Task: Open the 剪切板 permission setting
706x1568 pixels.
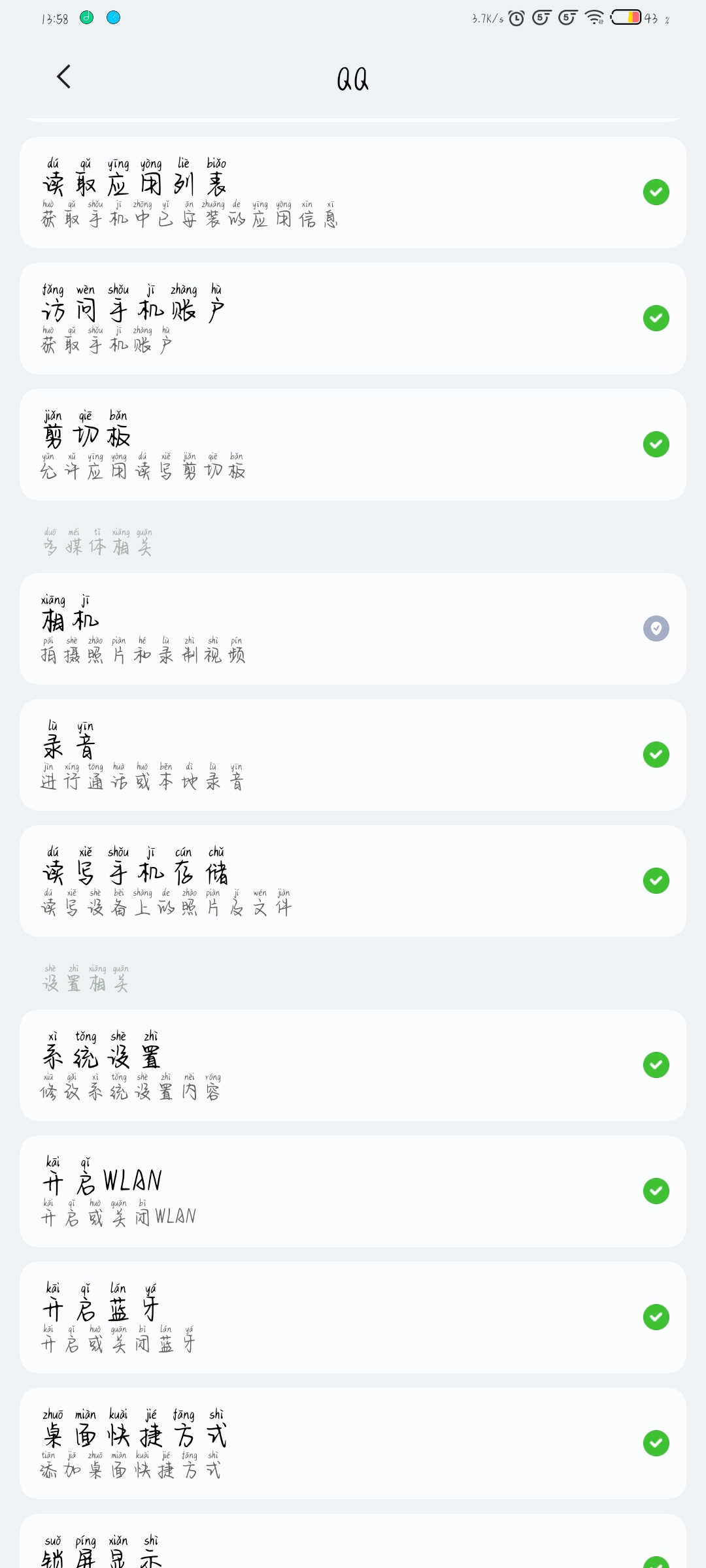Action: [x=353, y=444]
